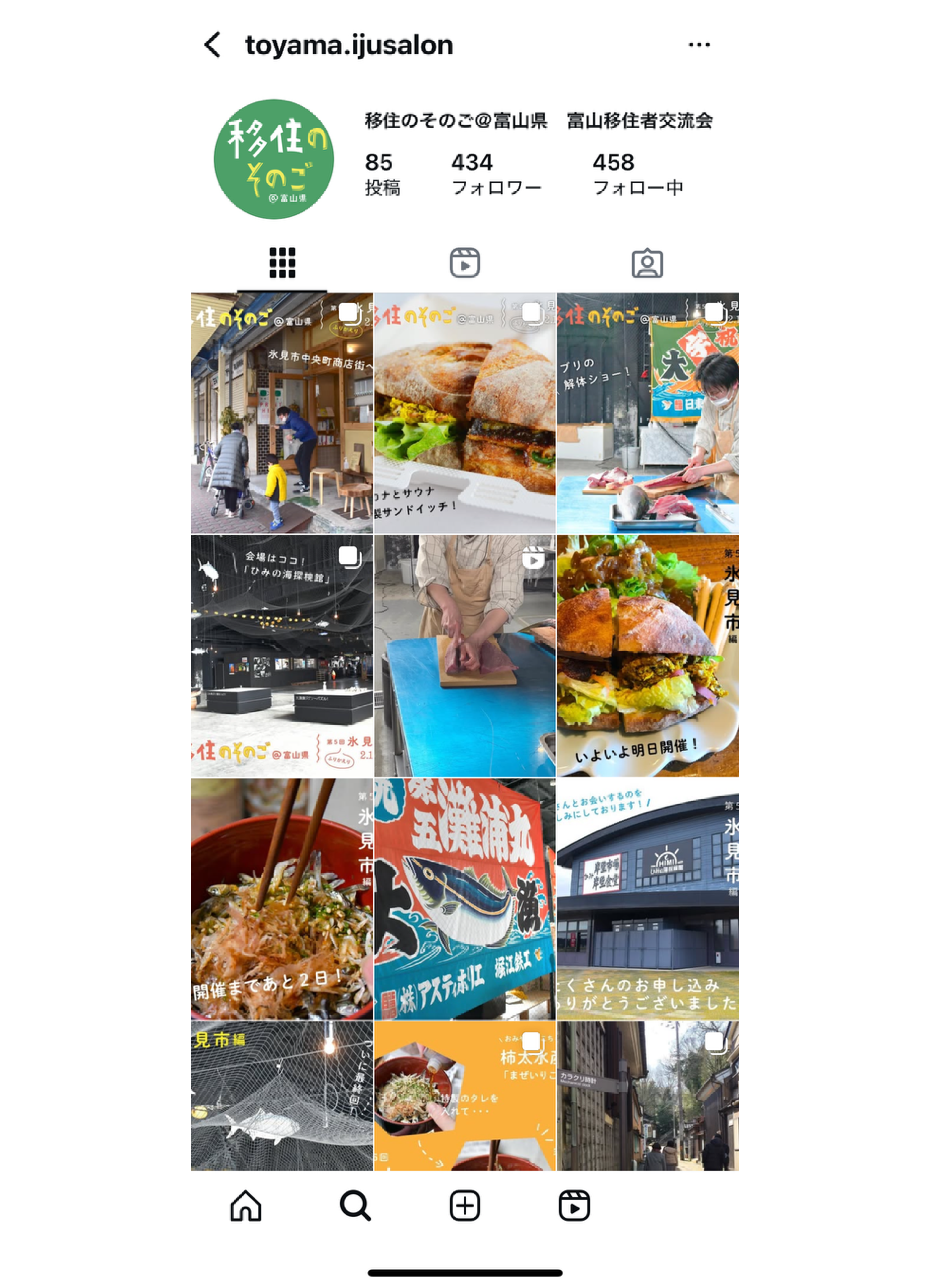Open the orange 柿太水産 post

[x=465, y=1096]
